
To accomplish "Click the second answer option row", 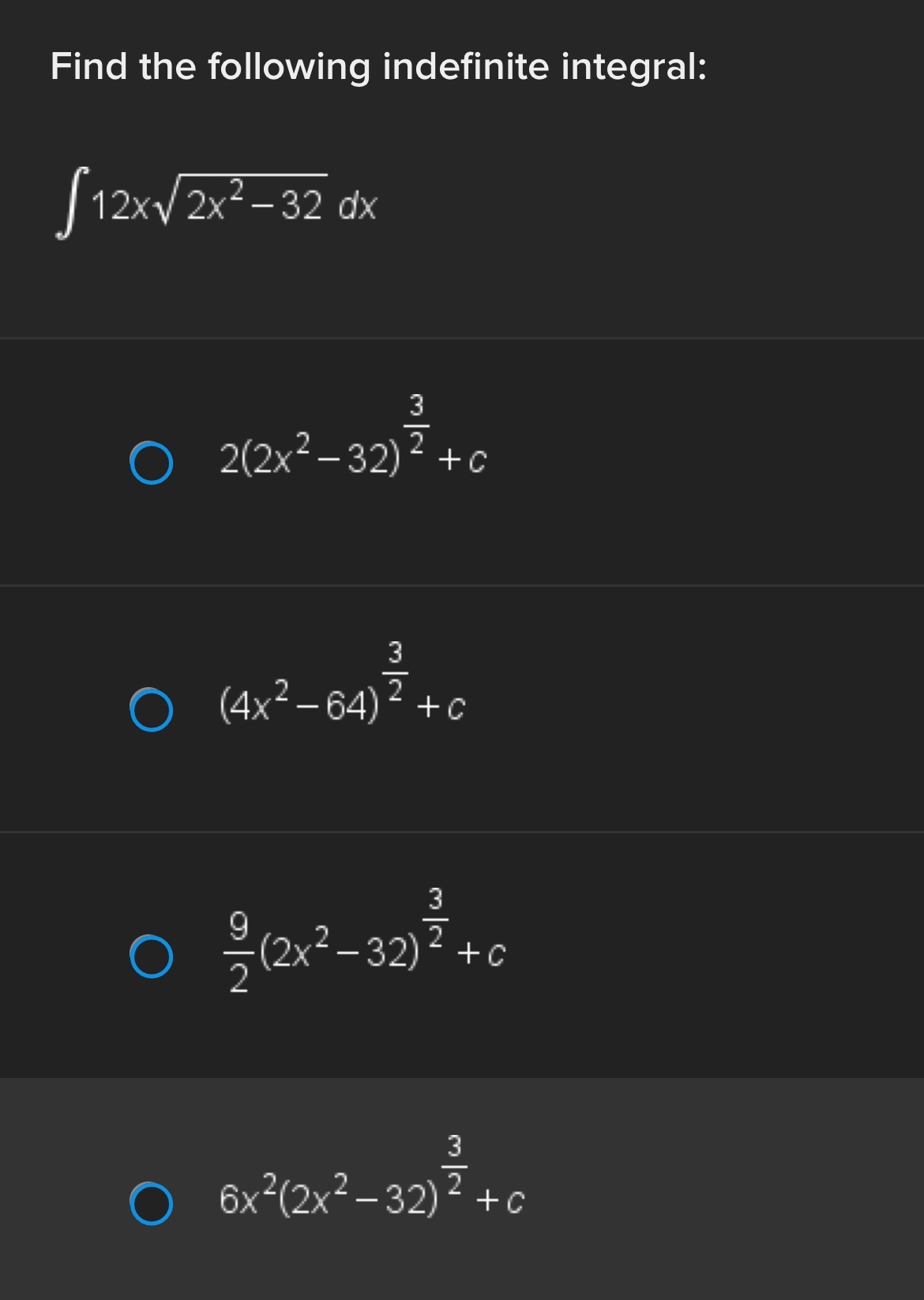I will pos(462,708).
